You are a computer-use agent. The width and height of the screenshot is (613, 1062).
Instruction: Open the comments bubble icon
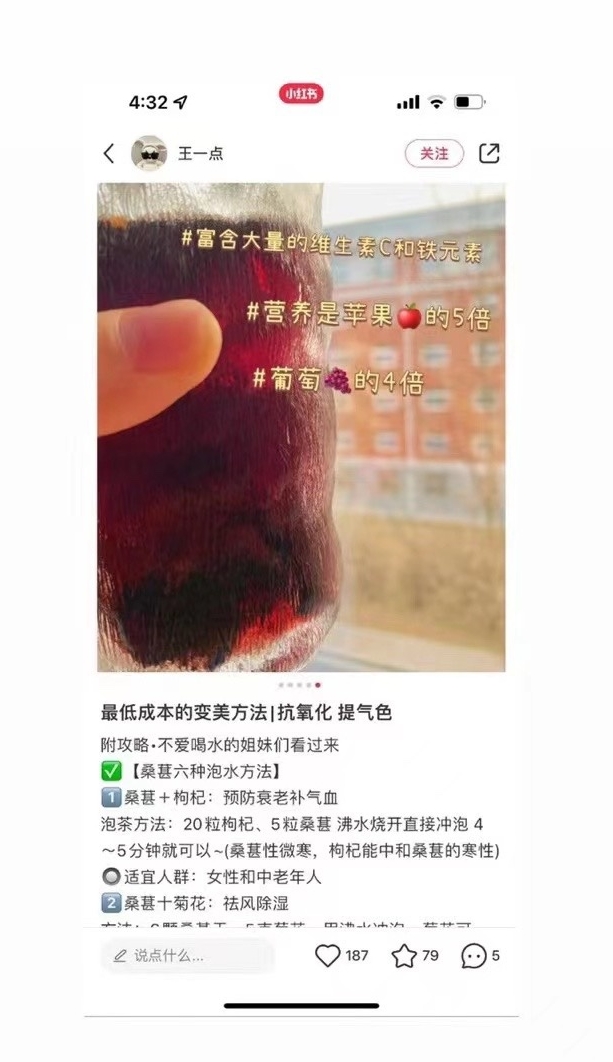pos(473,956)
